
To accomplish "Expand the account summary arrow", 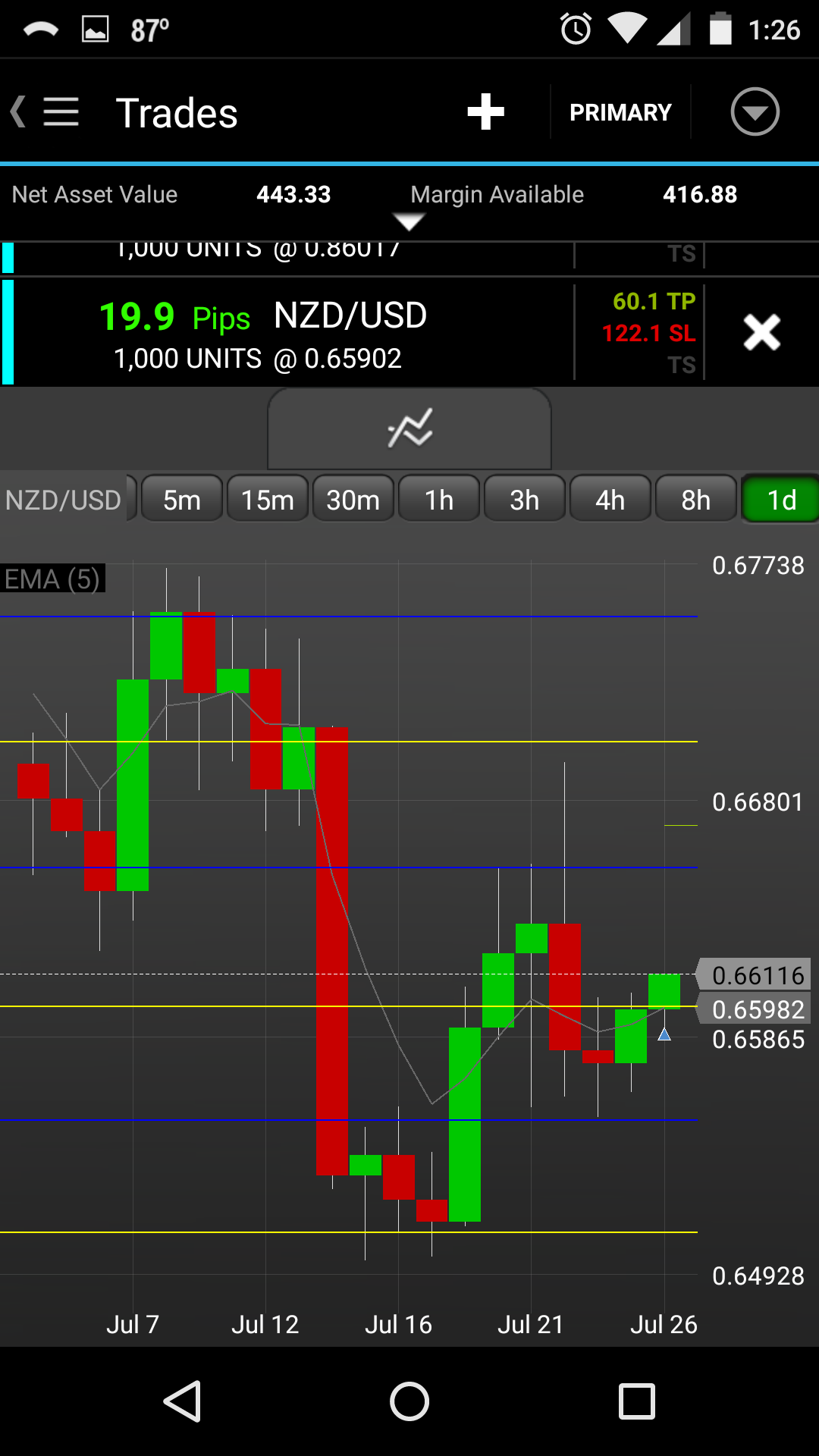I will [409, 222].
